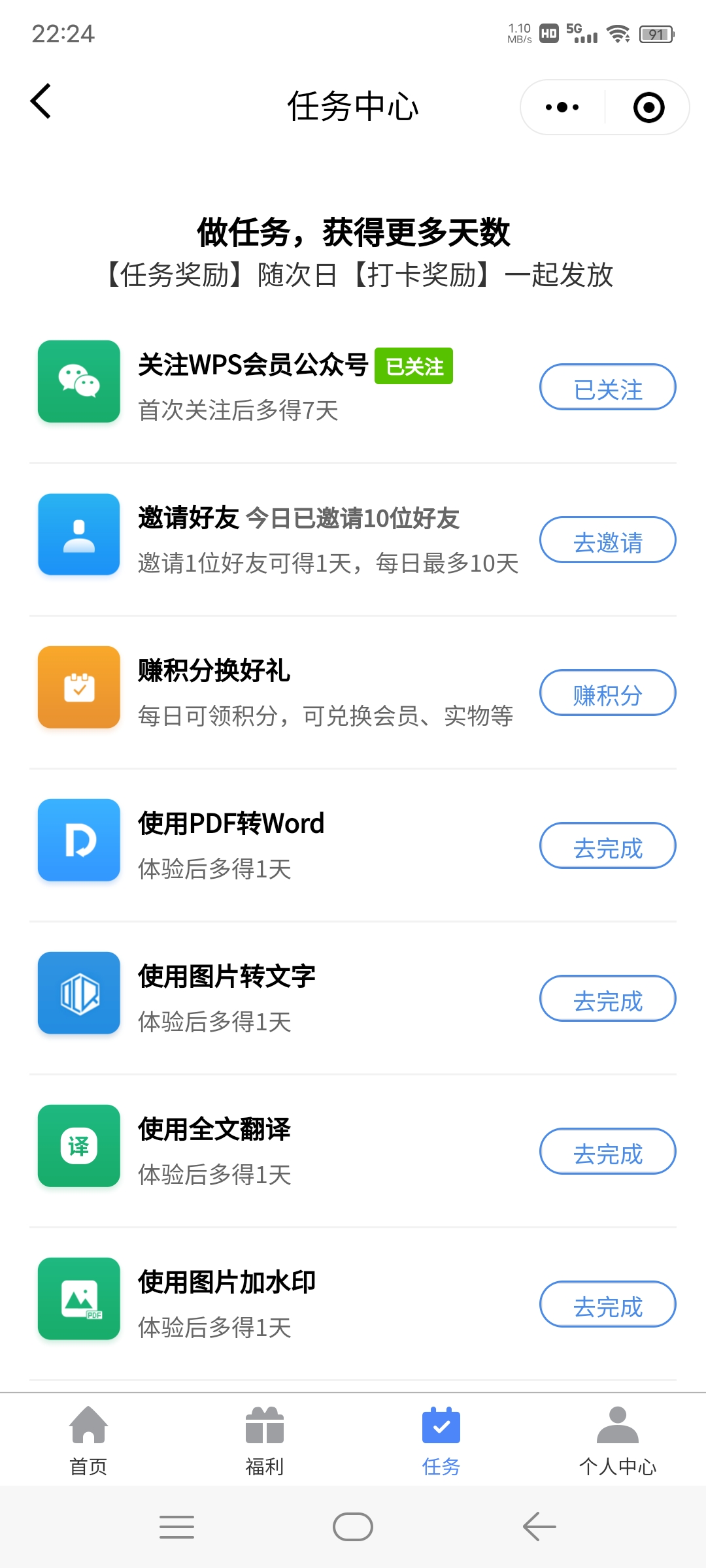This screenshot has width=706, height=1568.
Task: Tap 去完成 for 使用图片转文字
Action: [608, 999]
